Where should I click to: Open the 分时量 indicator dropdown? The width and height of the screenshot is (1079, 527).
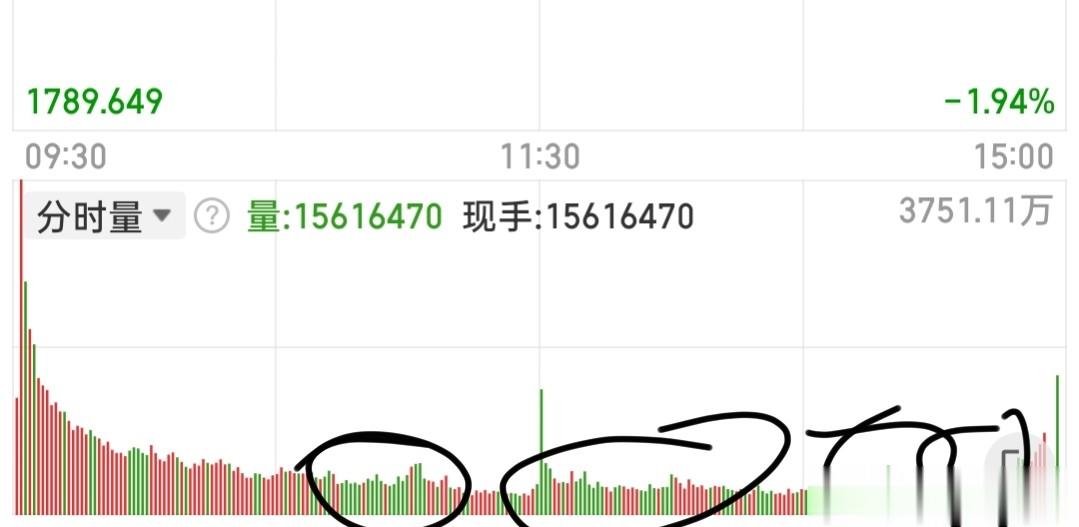coord(105,216)
